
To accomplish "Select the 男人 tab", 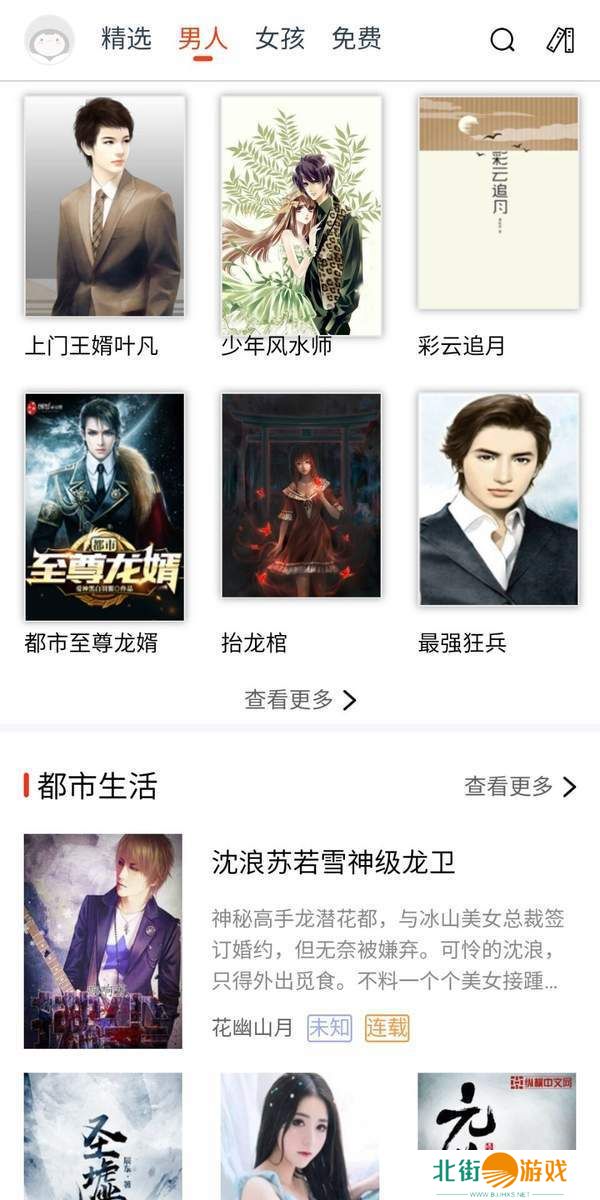I will (203, 39).
